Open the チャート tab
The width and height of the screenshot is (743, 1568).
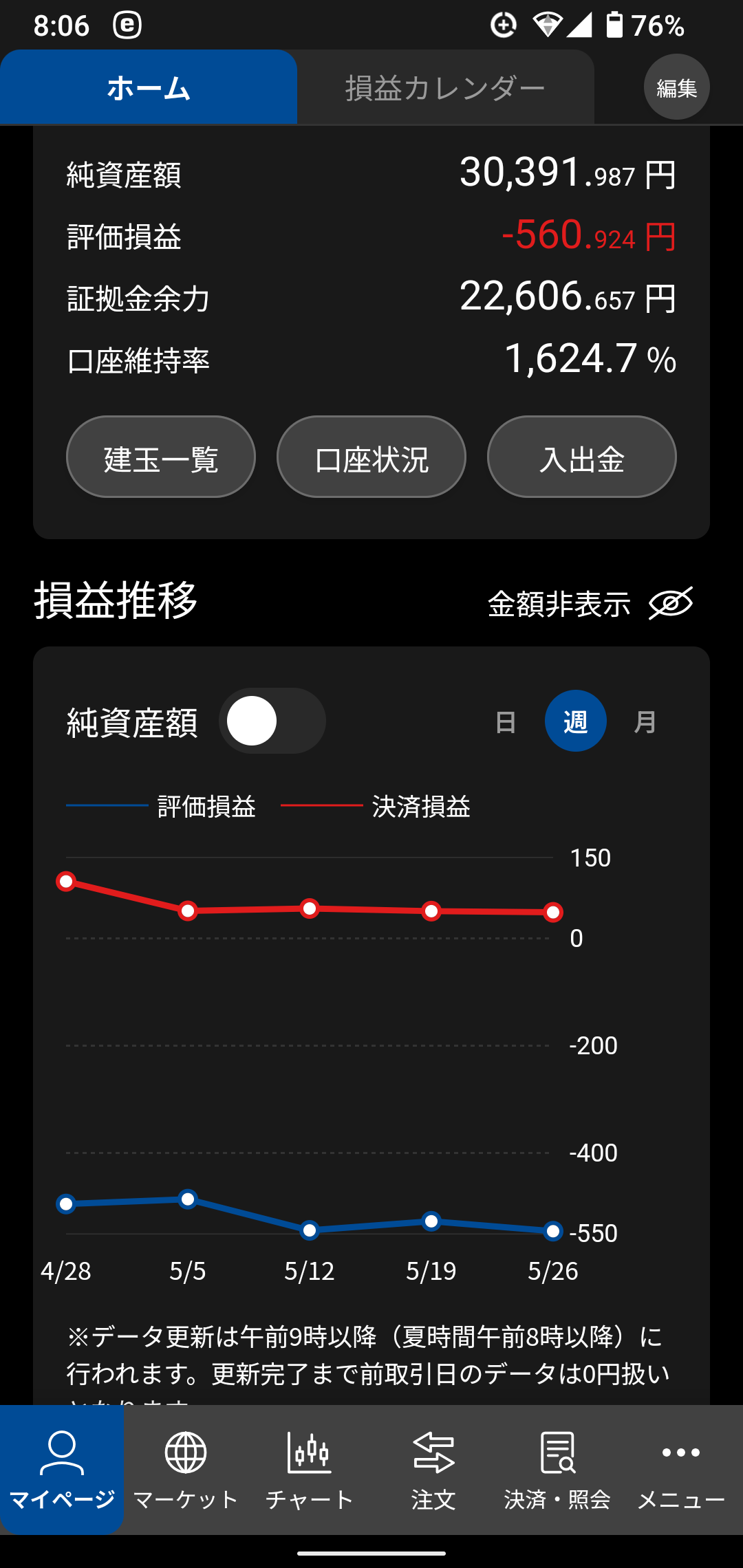310,1470
